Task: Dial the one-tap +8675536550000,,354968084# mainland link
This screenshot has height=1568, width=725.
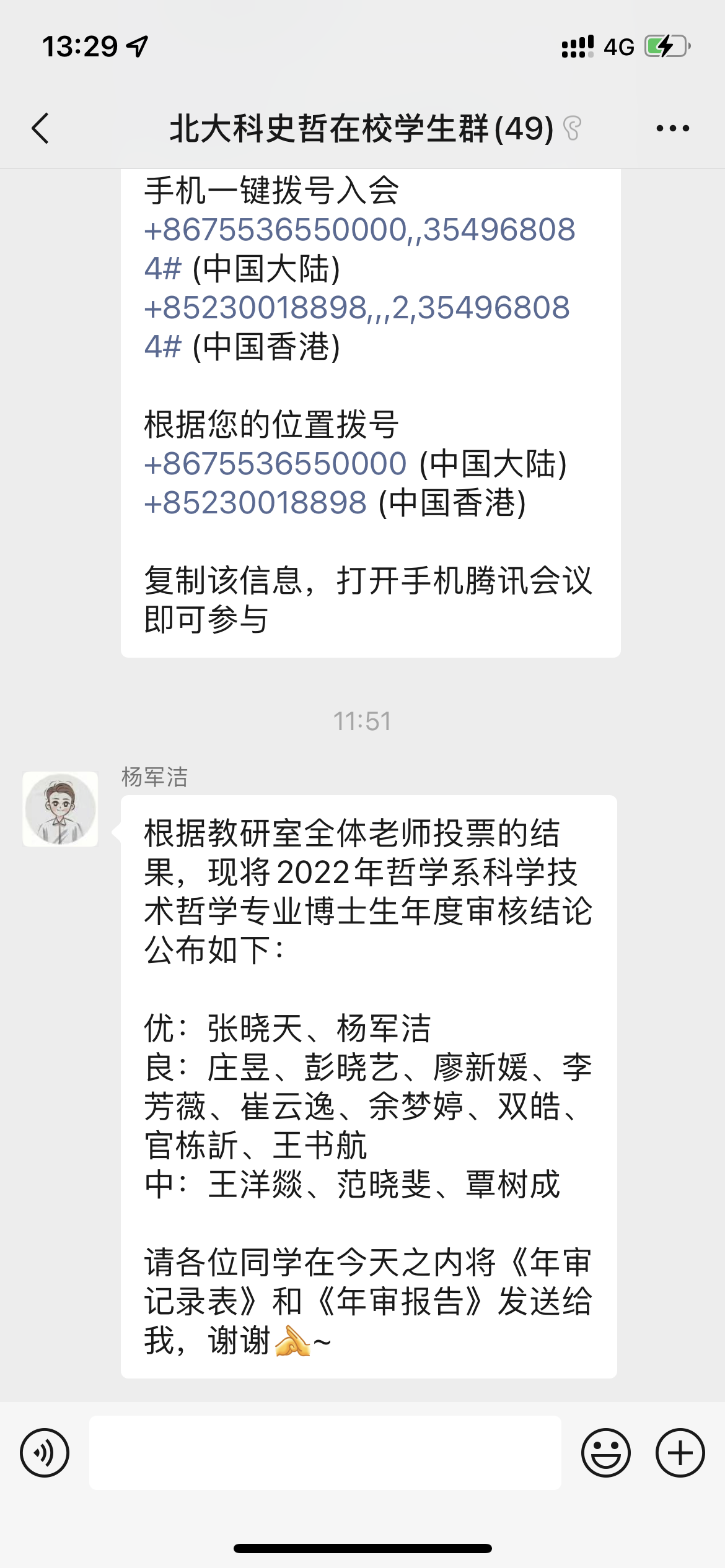Action: coord(359,230)
